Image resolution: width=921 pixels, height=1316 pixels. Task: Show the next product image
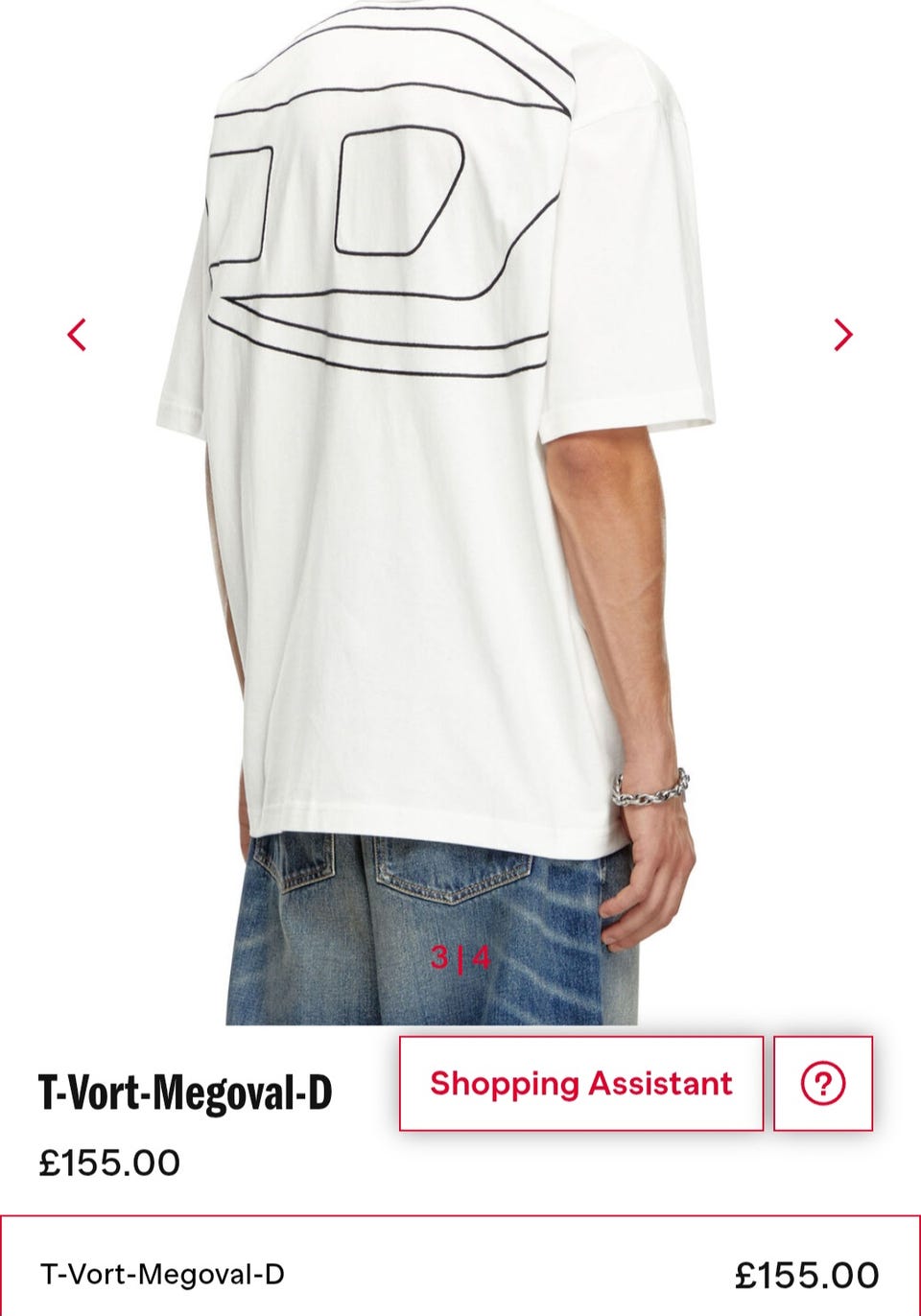click(x=842, y=335)
